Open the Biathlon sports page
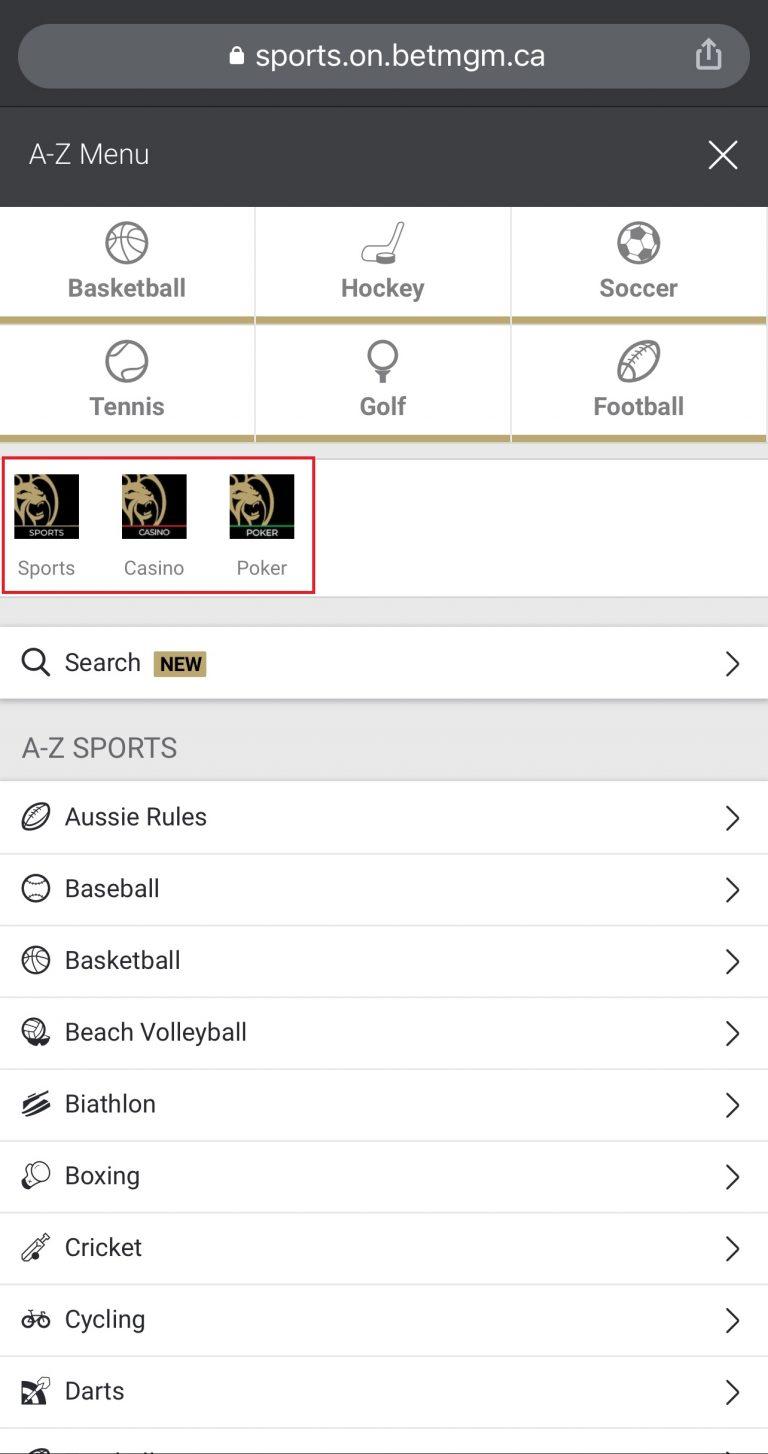The image size is (768, 1454). tap(384, 1104)
